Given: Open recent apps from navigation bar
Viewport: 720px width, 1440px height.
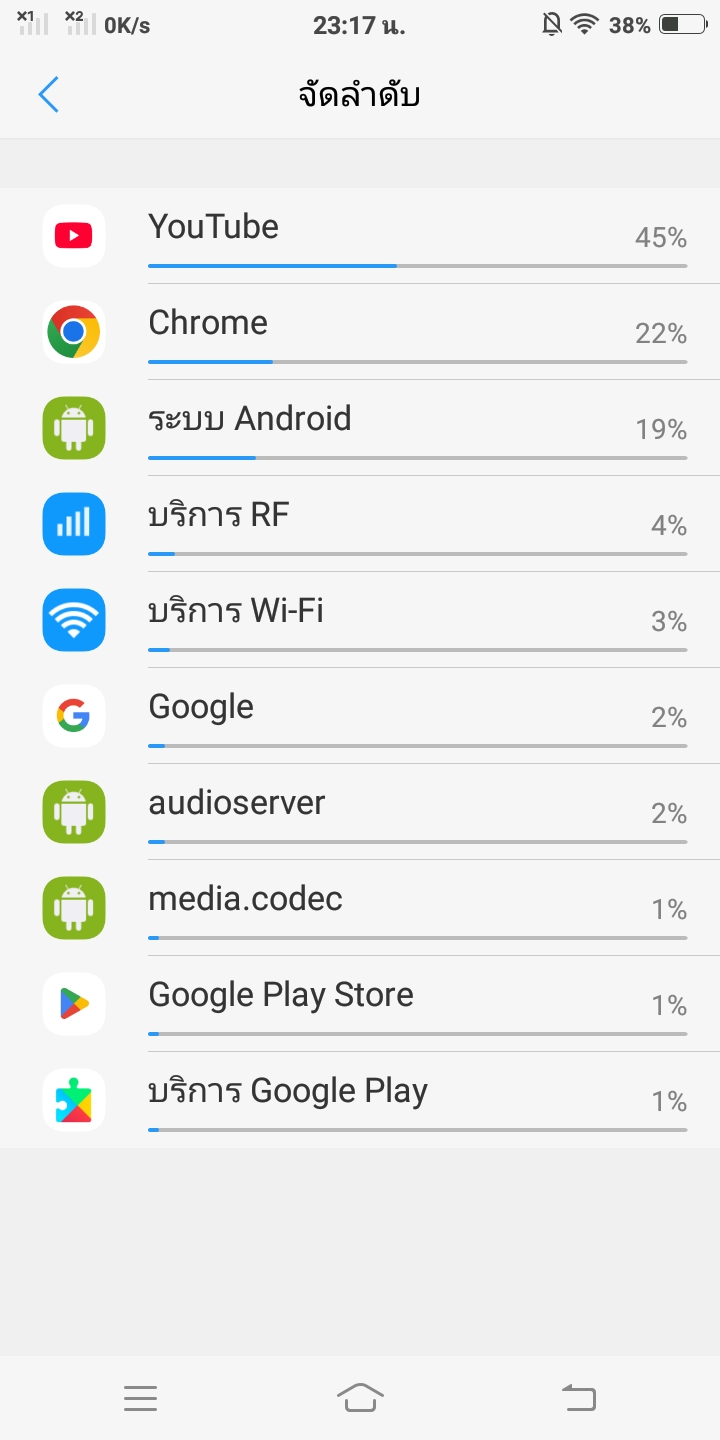Looking at the screenshot, I should (141, 1398).
